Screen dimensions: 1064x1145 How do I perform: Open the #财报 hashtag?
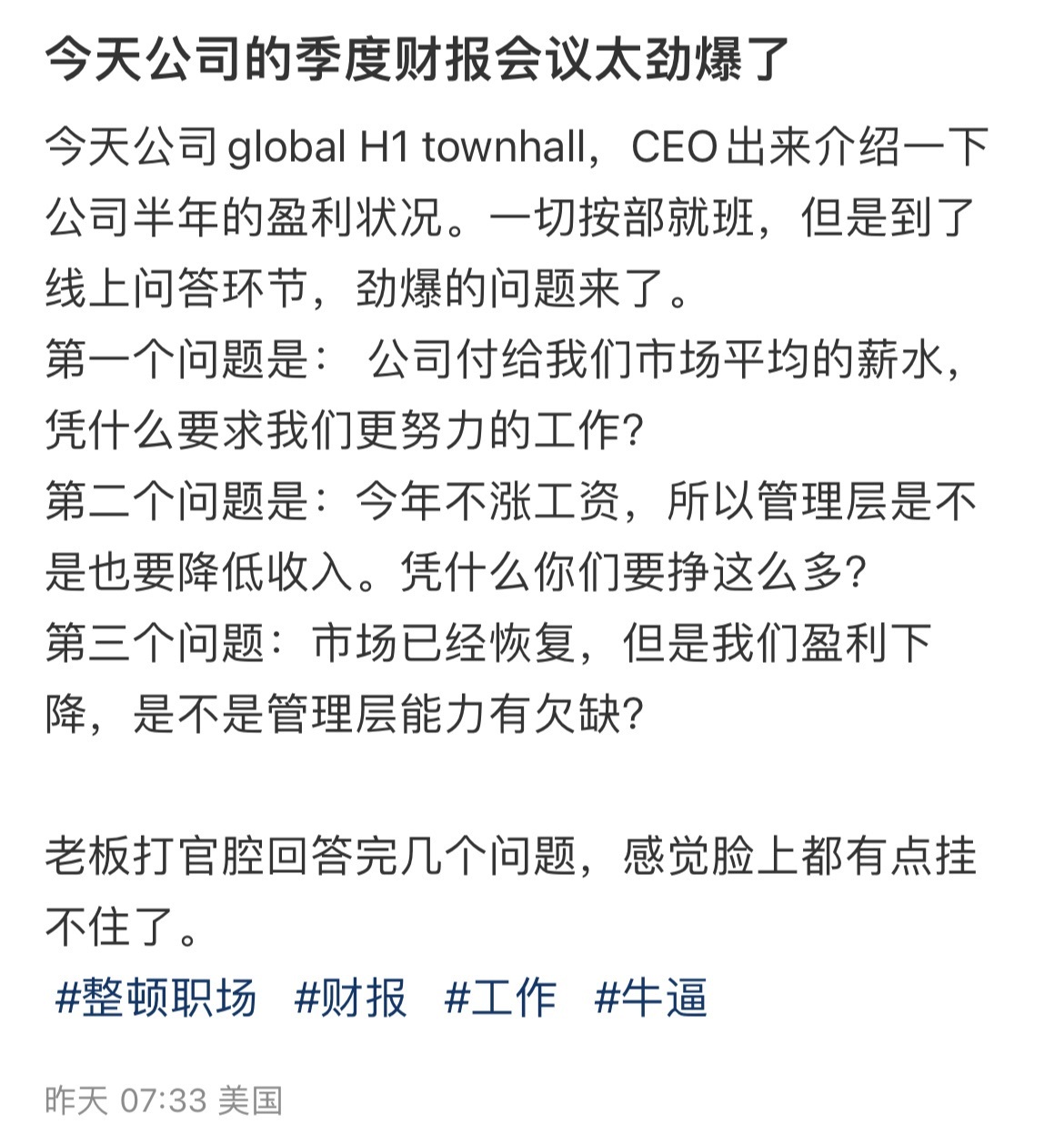tap(351, 998)
